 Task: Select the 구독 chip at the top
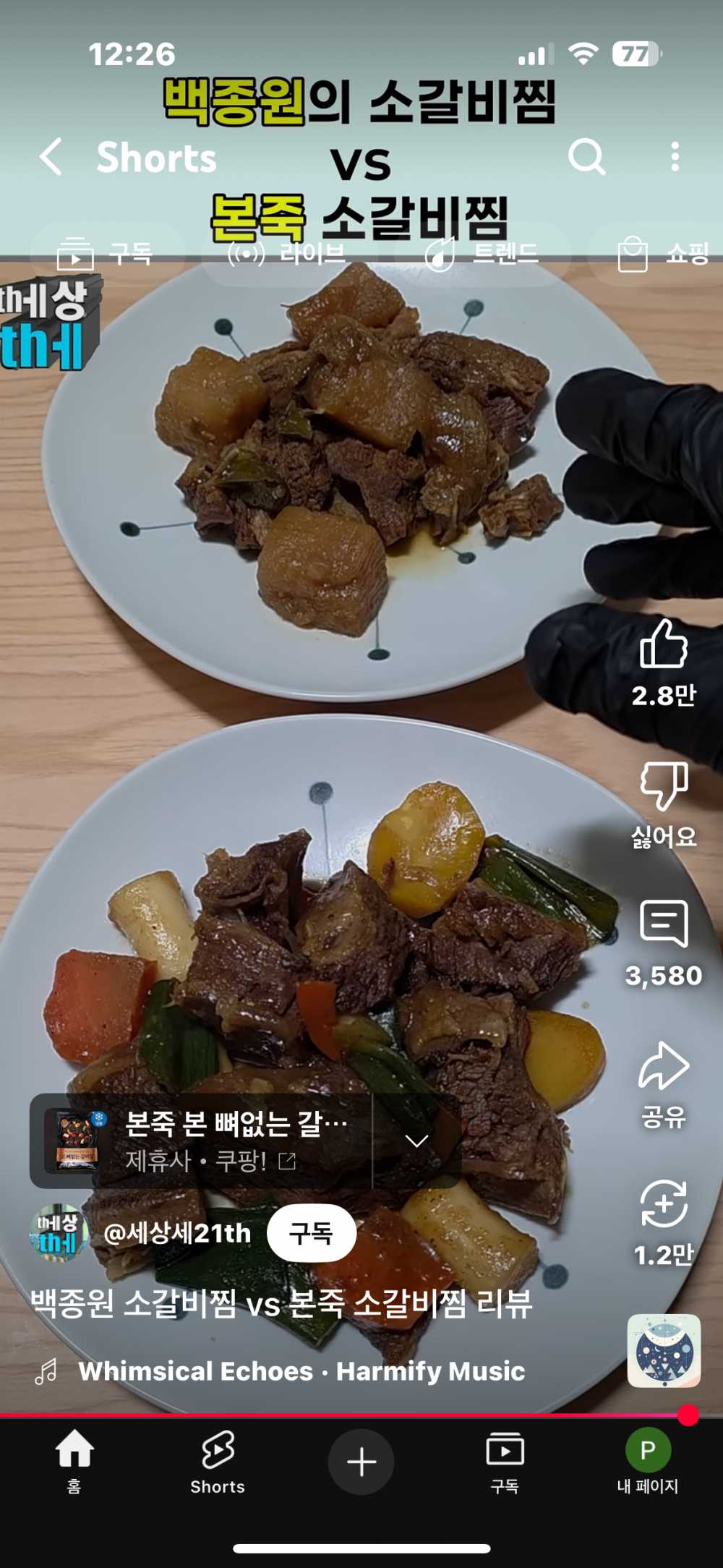point(106,255)
